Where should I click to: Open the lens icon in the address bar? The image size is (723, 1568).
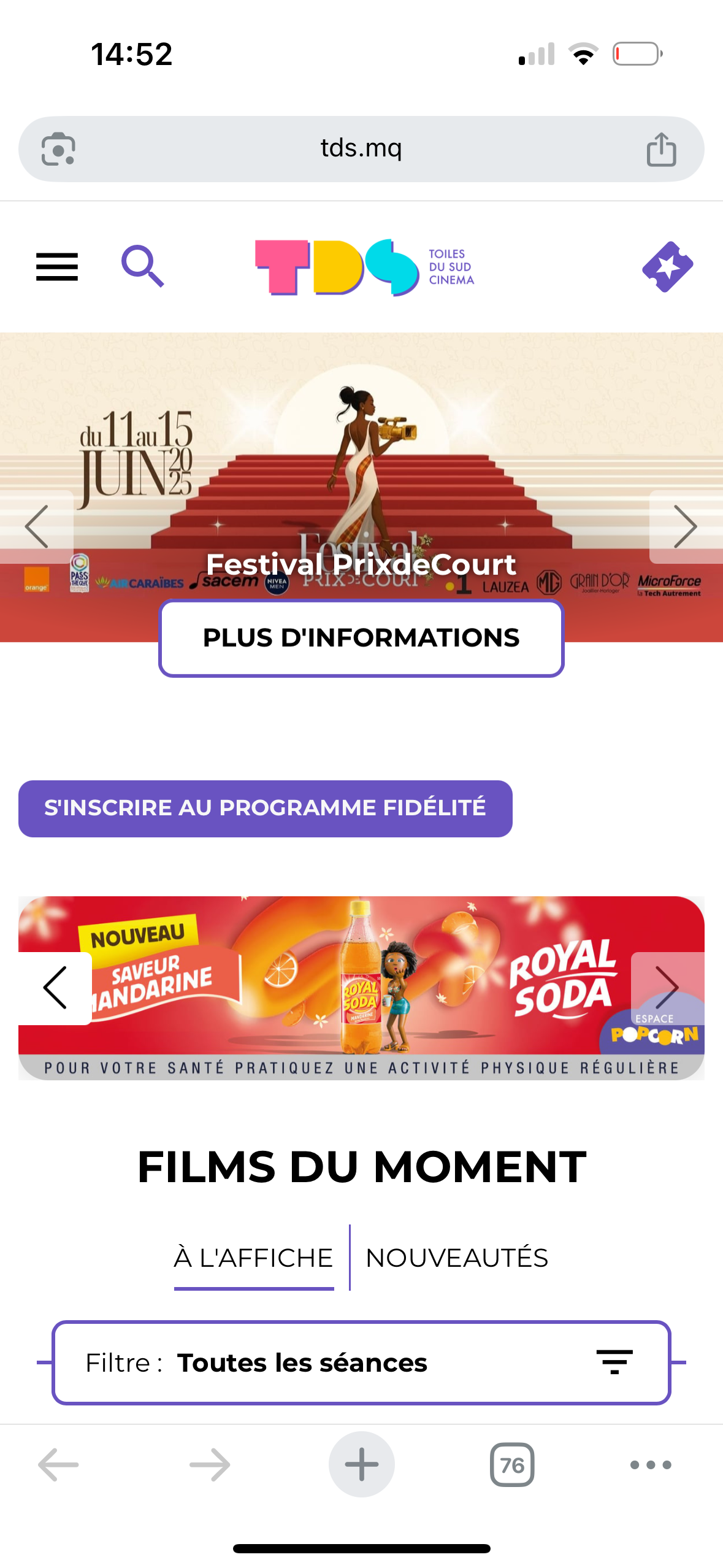(58, 149)
